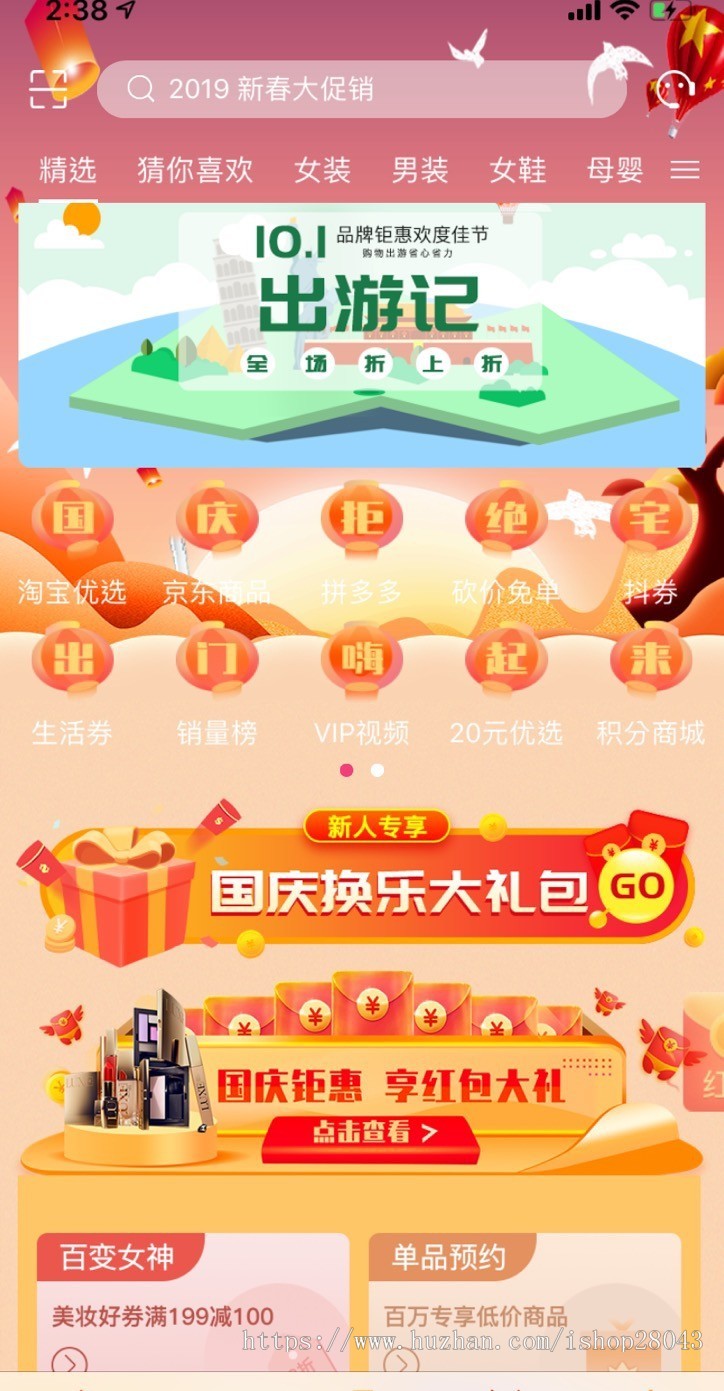The image size is (724, 1391).
Task: Open 砍价免单
Action: click(x=506, y=545)
